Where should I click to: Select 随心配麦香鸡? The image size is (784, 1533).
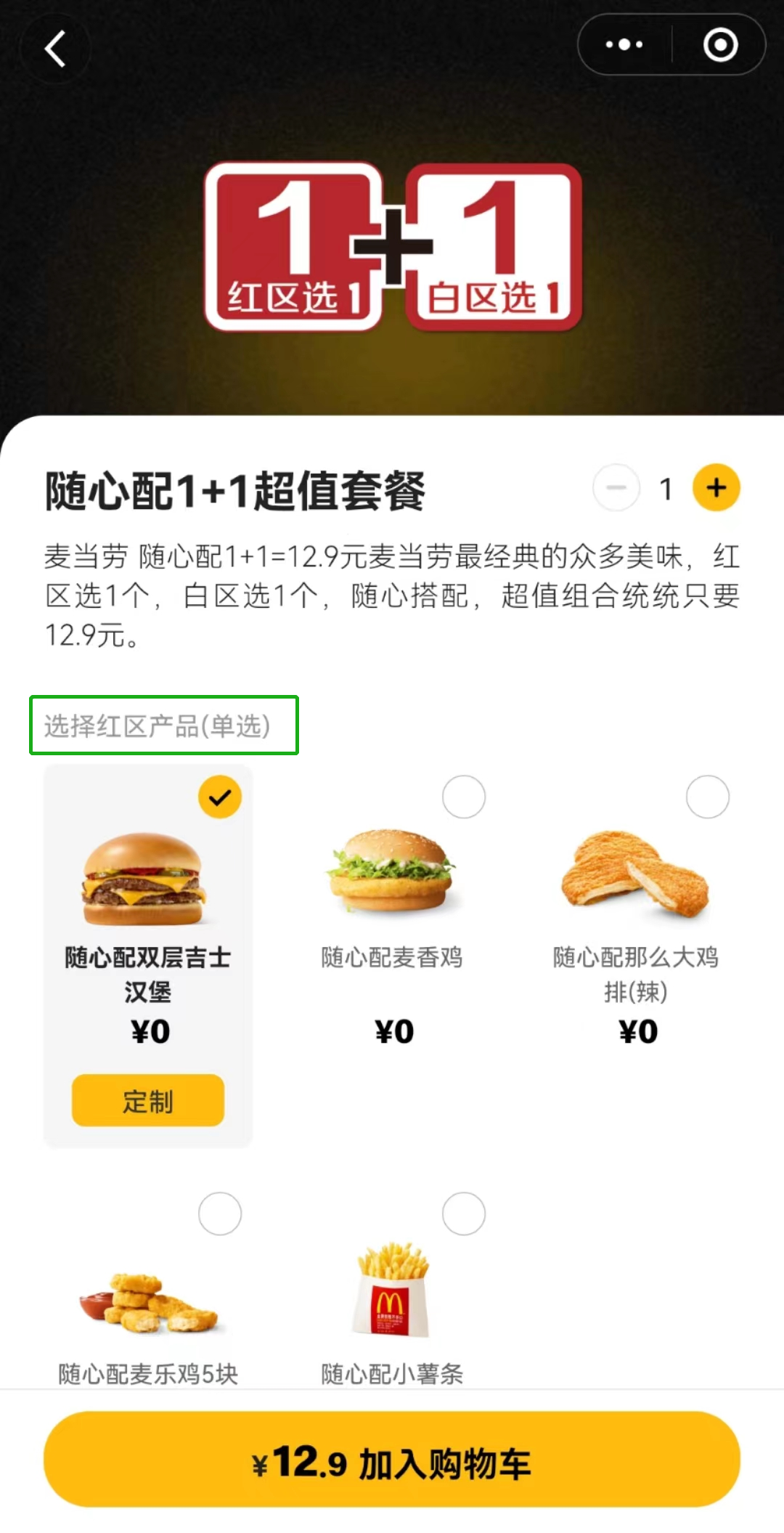tap(464, 797)
